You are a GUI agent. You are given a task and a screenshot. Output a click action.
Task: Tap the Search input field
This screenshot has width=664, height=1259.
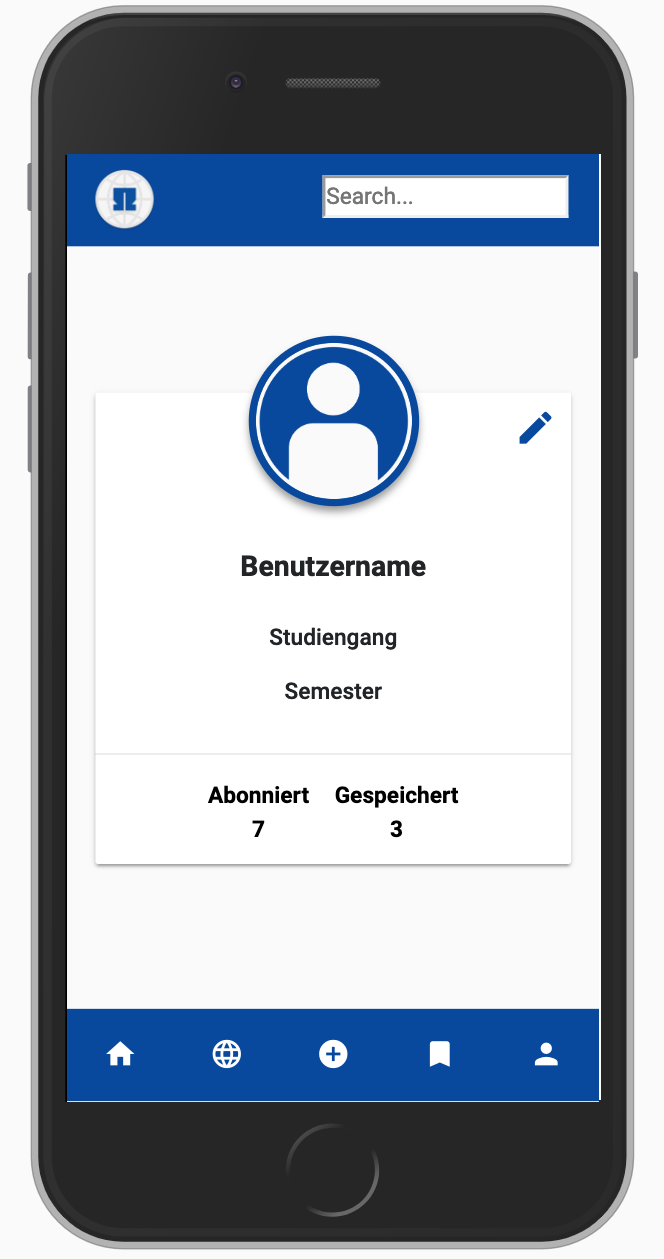(x=445, y=197)
